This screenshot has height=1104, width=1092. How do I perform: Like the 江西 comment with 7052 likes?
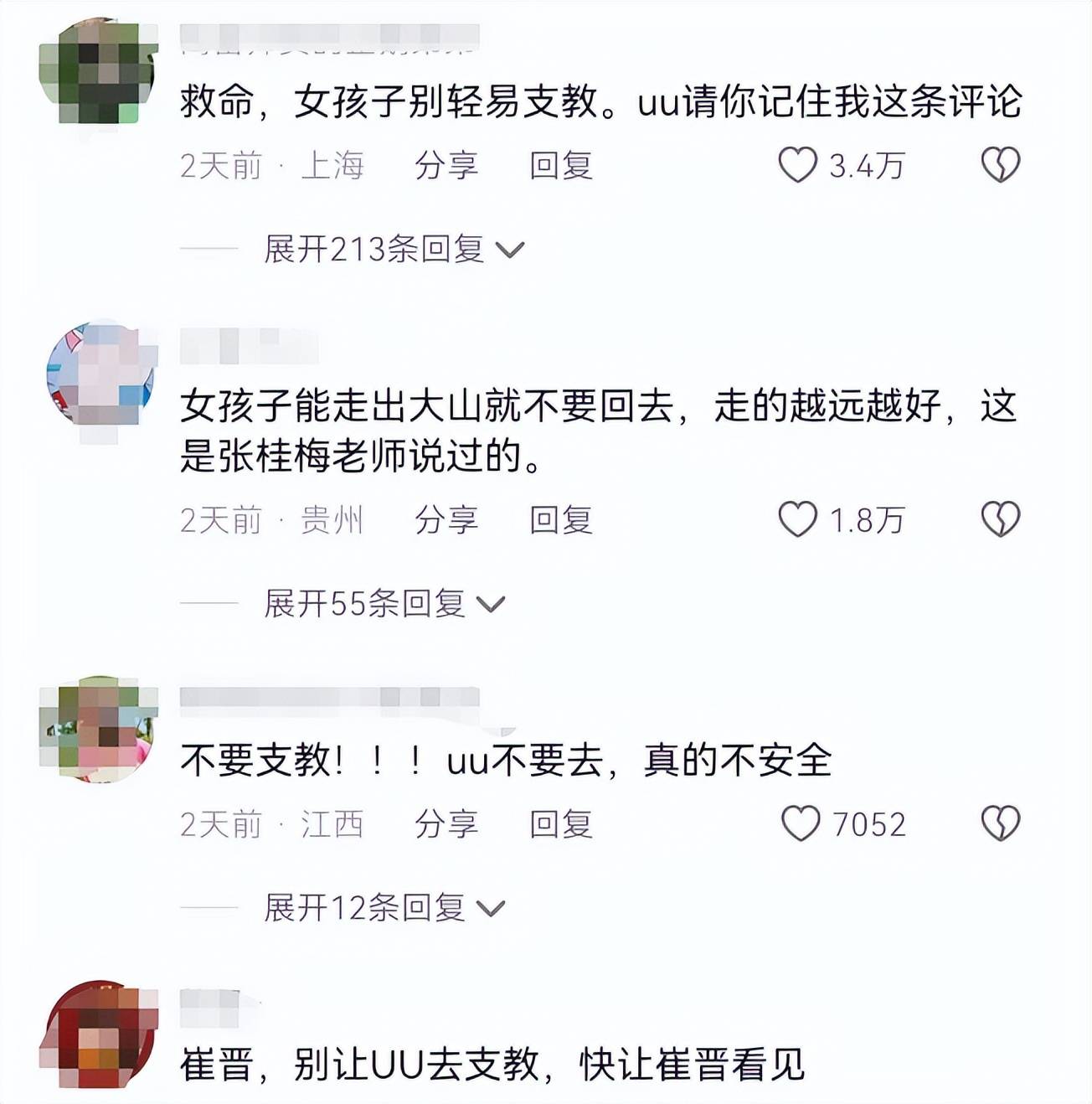(x=801, y=823)
